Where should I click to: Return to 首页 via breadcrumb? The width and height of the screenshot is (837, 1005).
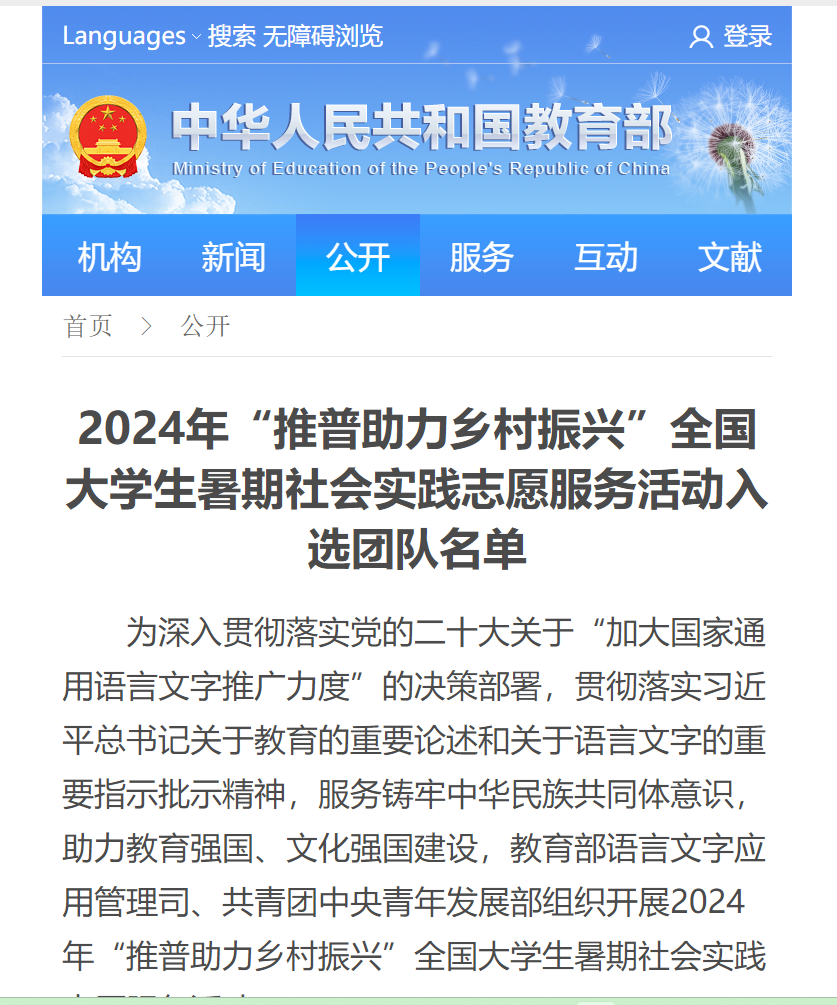pyautogui.click(x=88, y=326)
